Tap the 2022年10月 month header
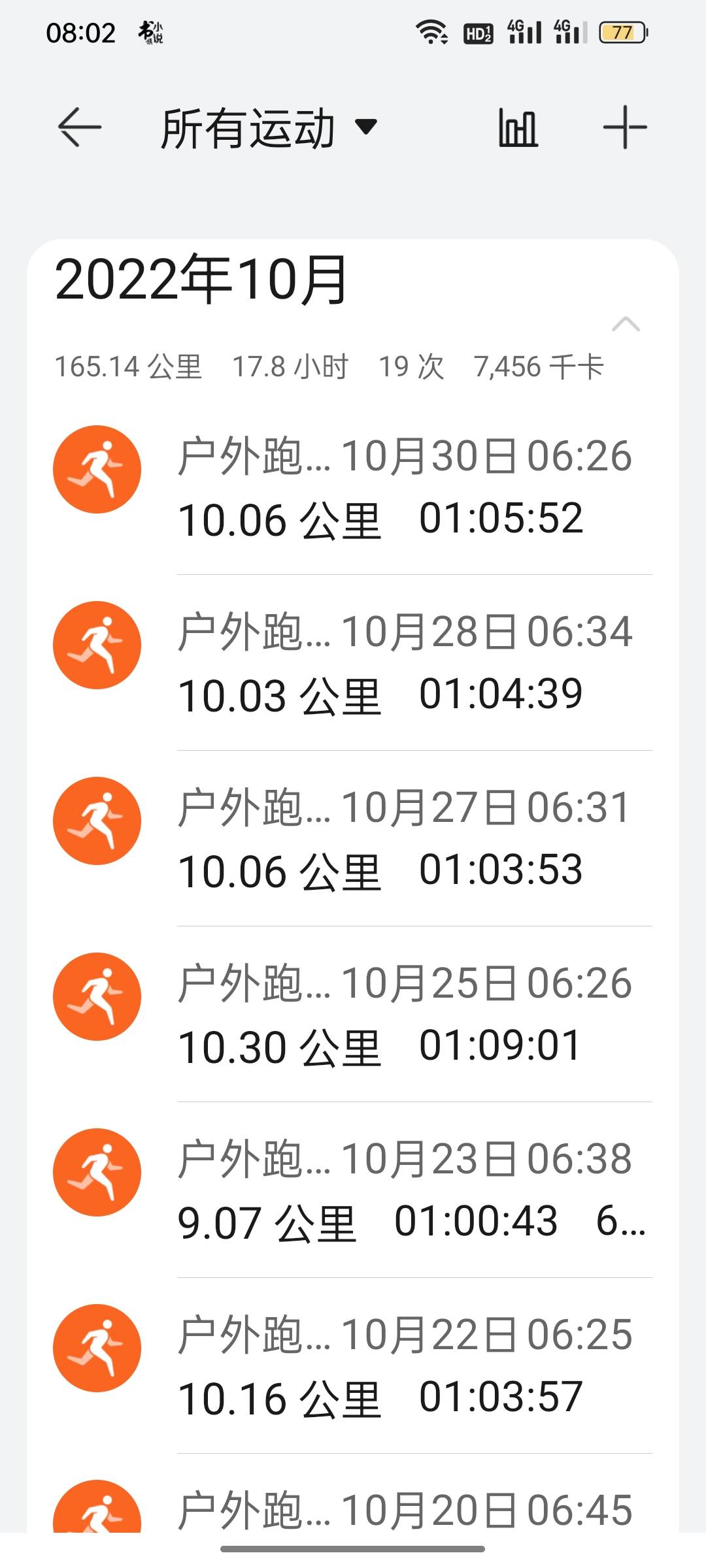 point(203,281)
